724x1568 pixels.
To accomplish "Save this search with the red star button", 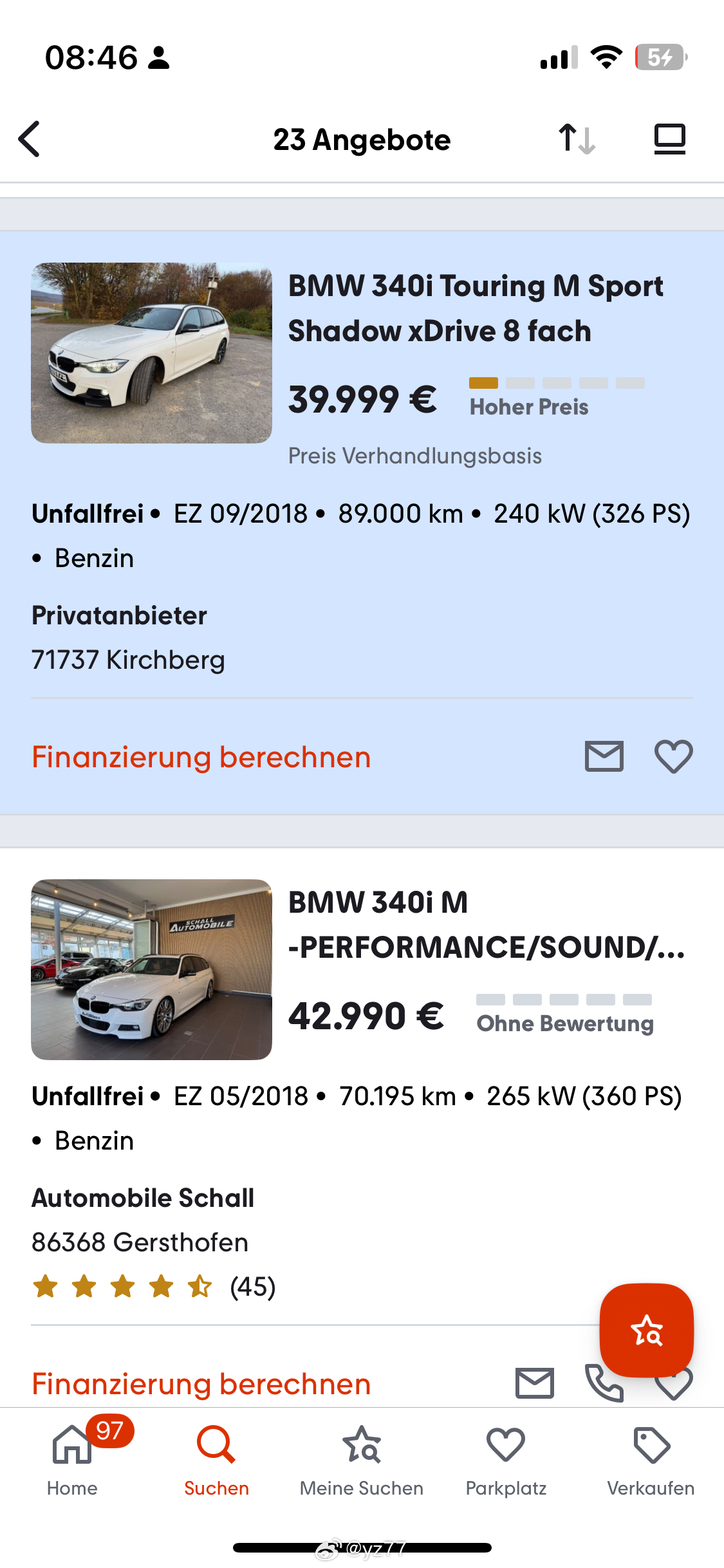I will tap(646, 1330).
